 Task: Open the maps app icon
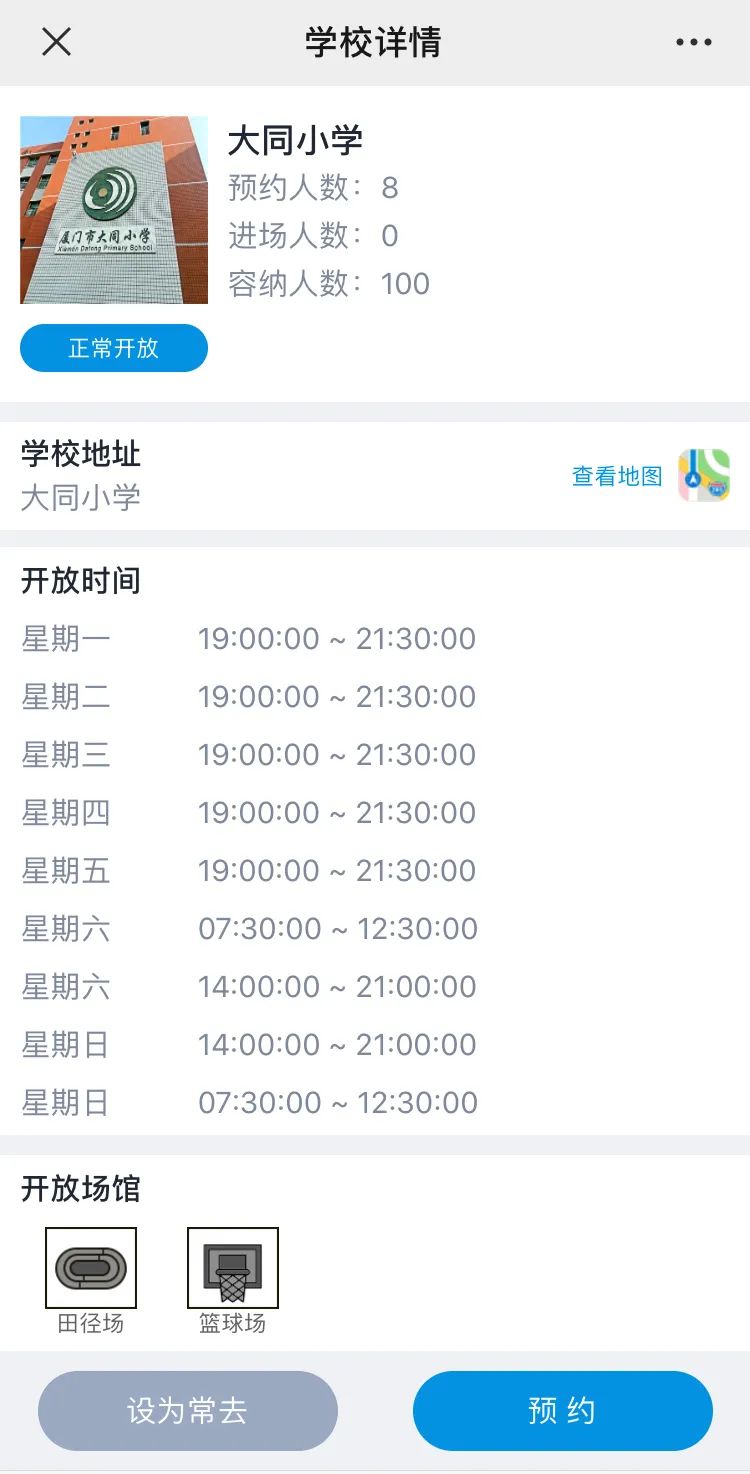(704, 475)
